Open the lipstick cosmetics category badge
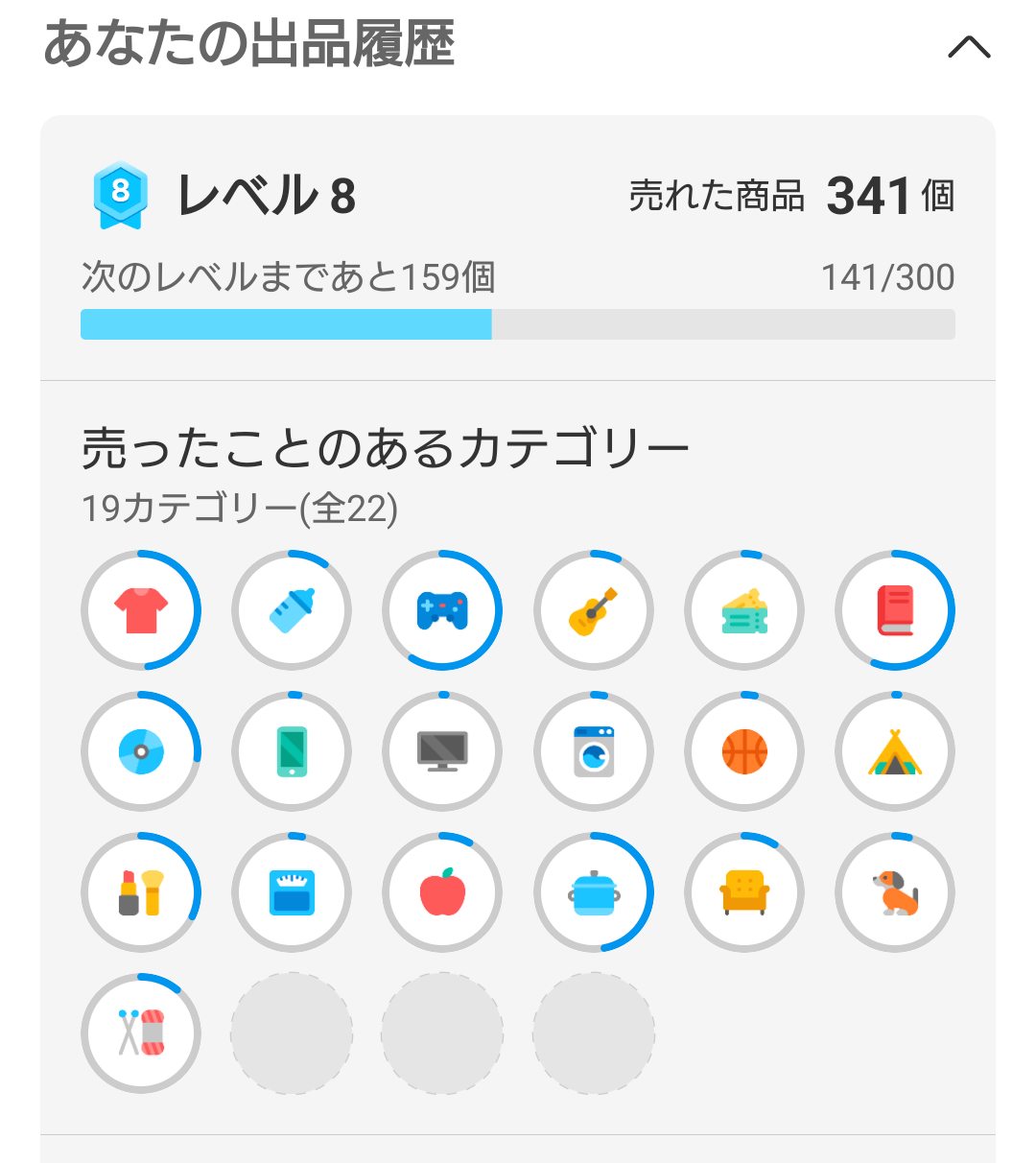 tap(141, 891)
